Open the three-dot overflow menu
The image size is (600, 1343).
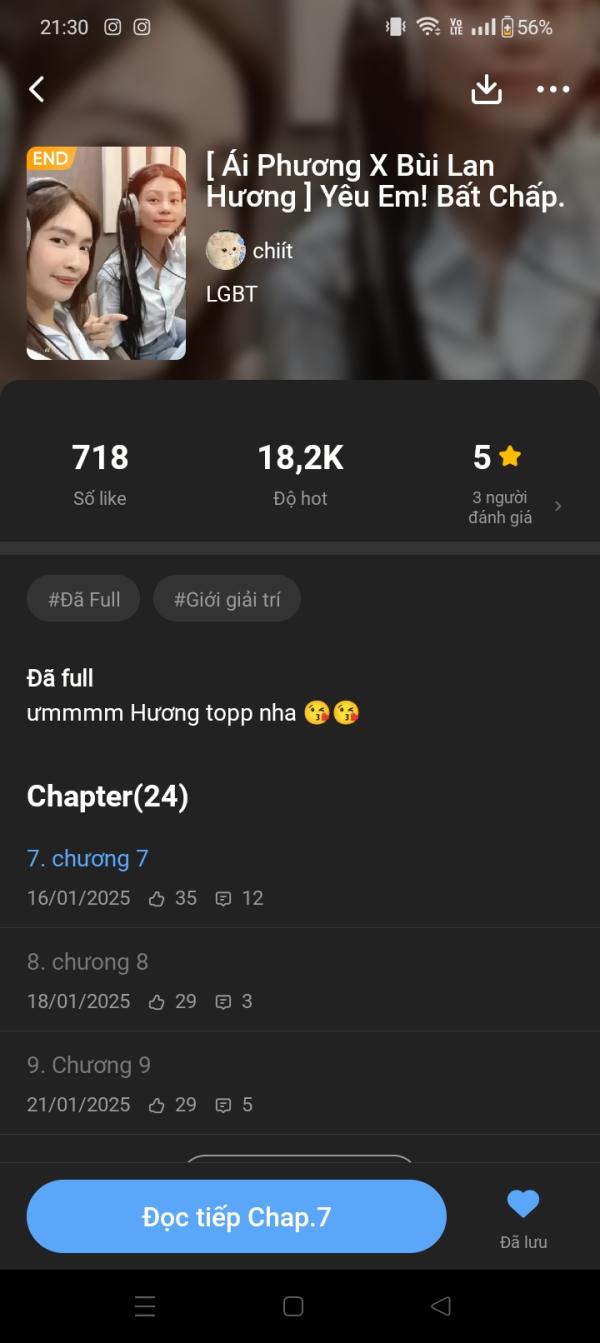point(553,90)
